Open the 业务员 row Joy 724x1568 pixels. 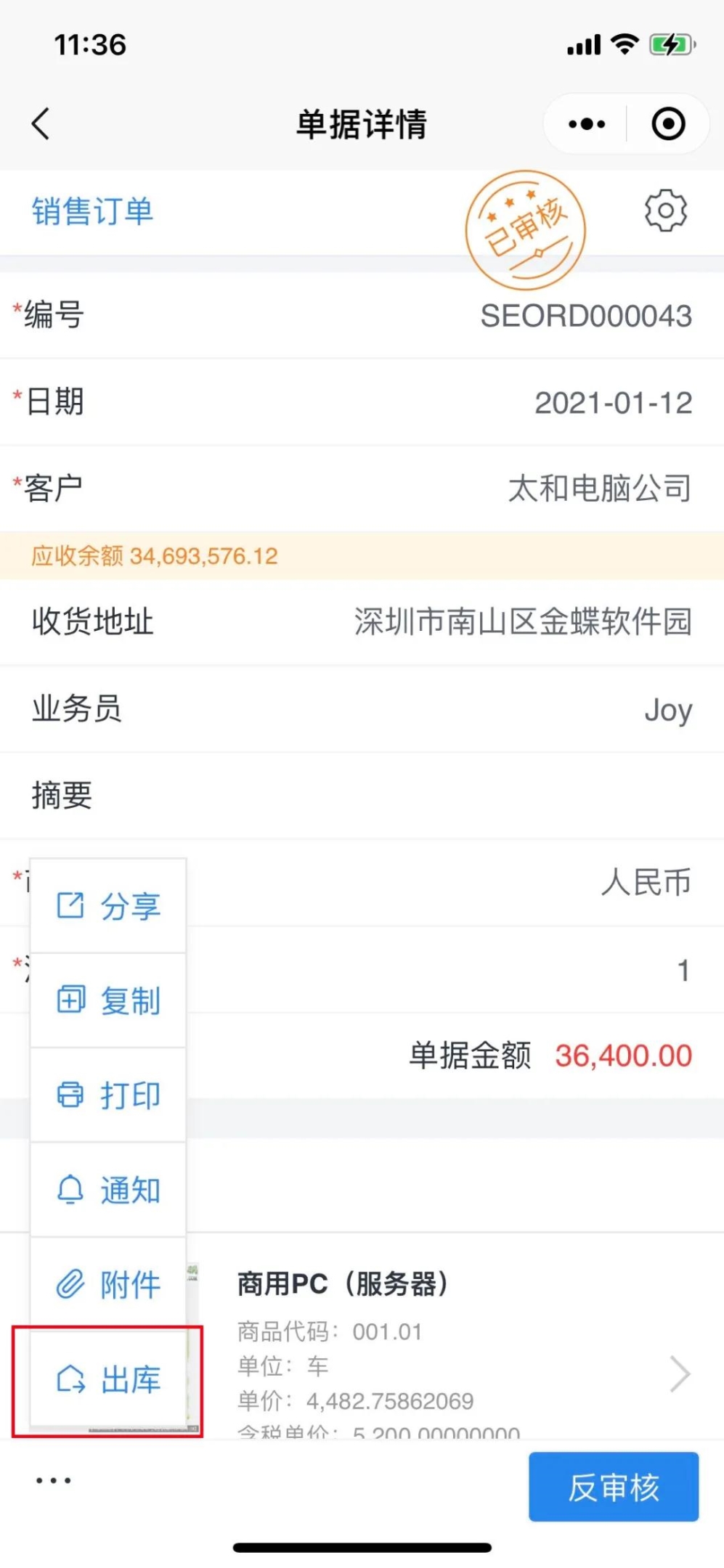[x=362, y=709]
